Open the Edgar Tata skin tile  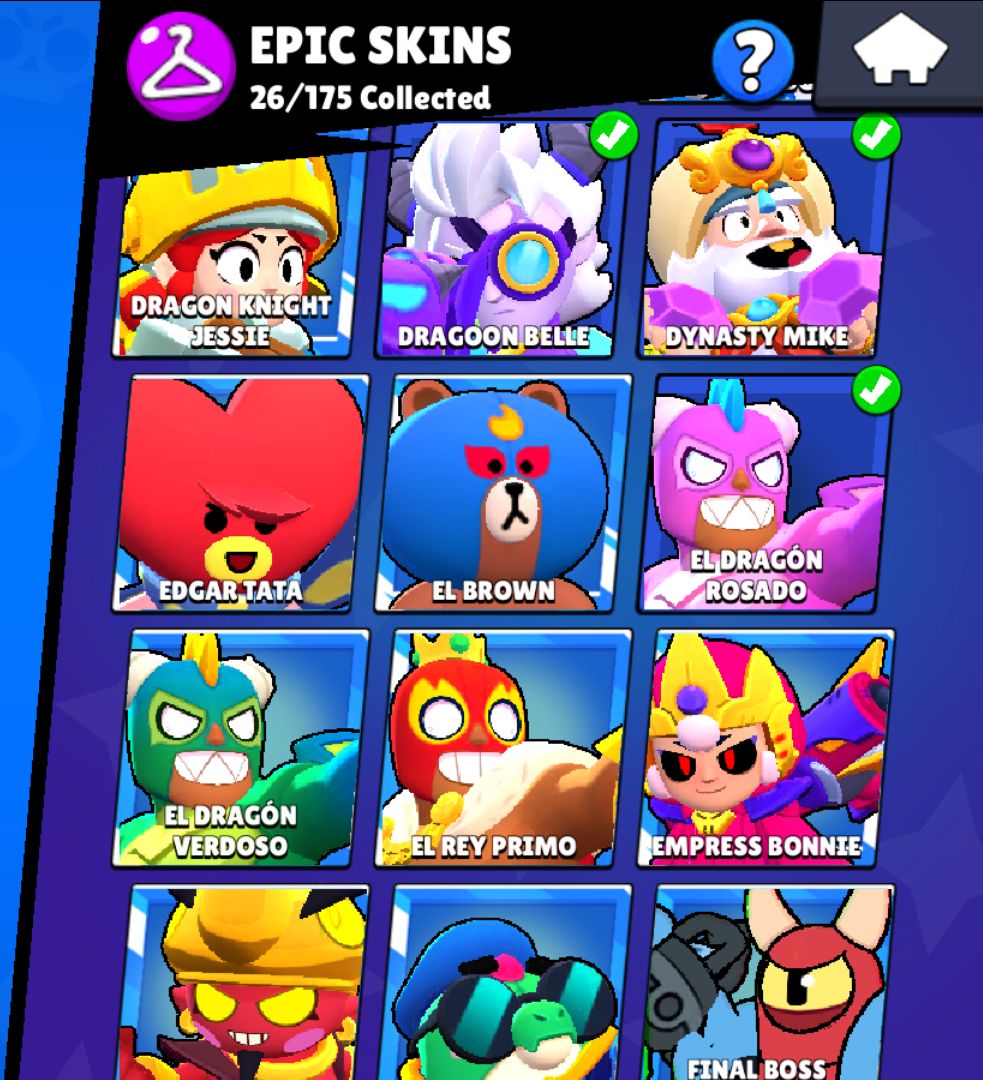(x=240, y=492)
